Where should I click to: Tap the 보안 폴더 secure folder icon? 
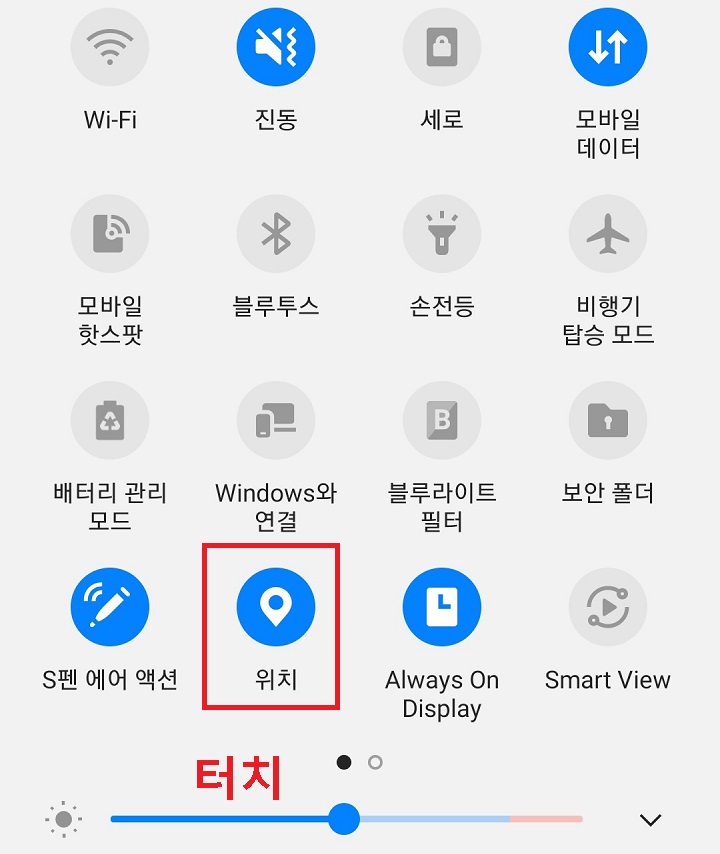coord(608,420)
